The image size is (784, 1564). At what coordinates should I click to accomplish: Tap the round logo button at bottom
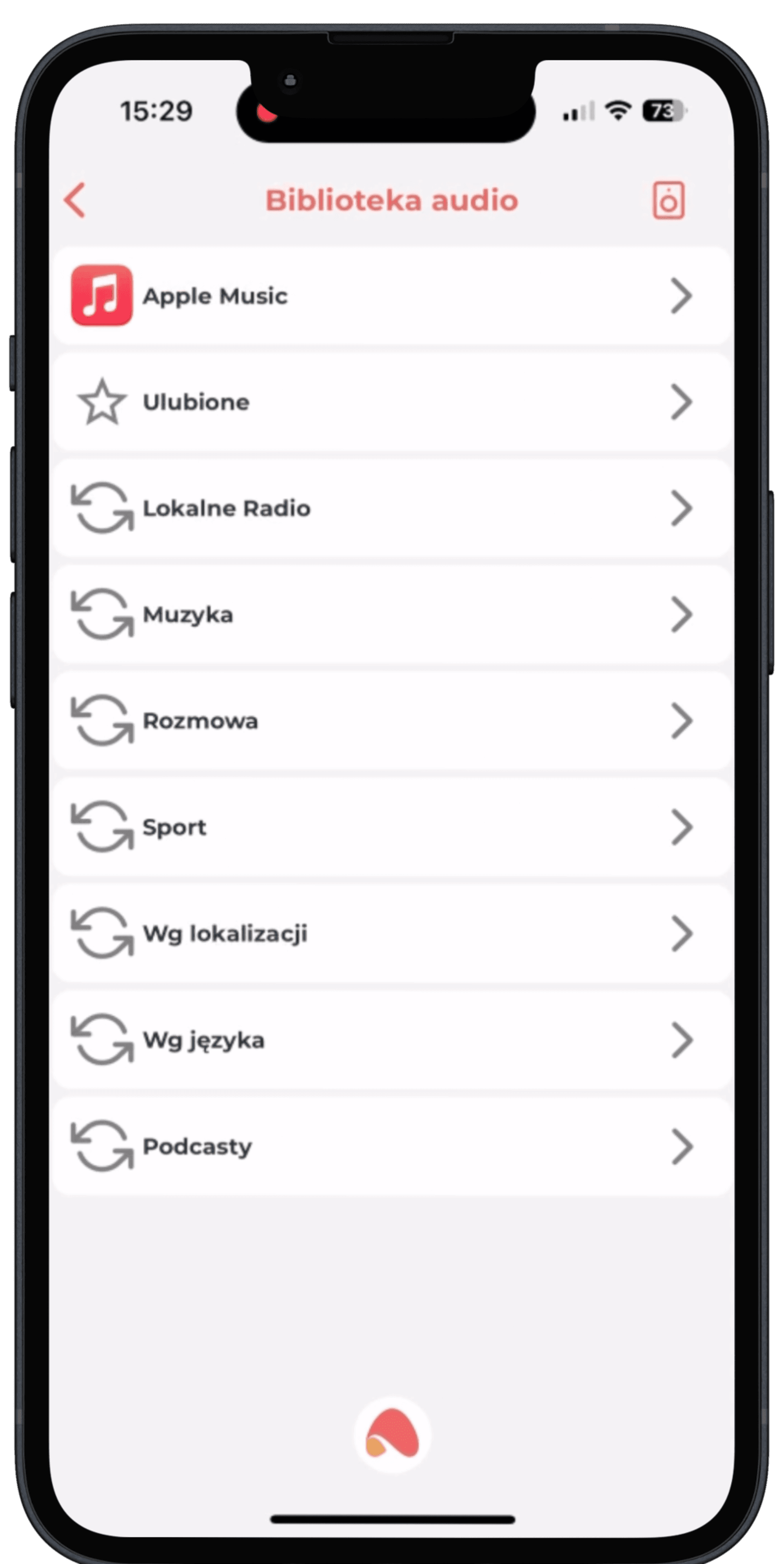pos(392,1435)
